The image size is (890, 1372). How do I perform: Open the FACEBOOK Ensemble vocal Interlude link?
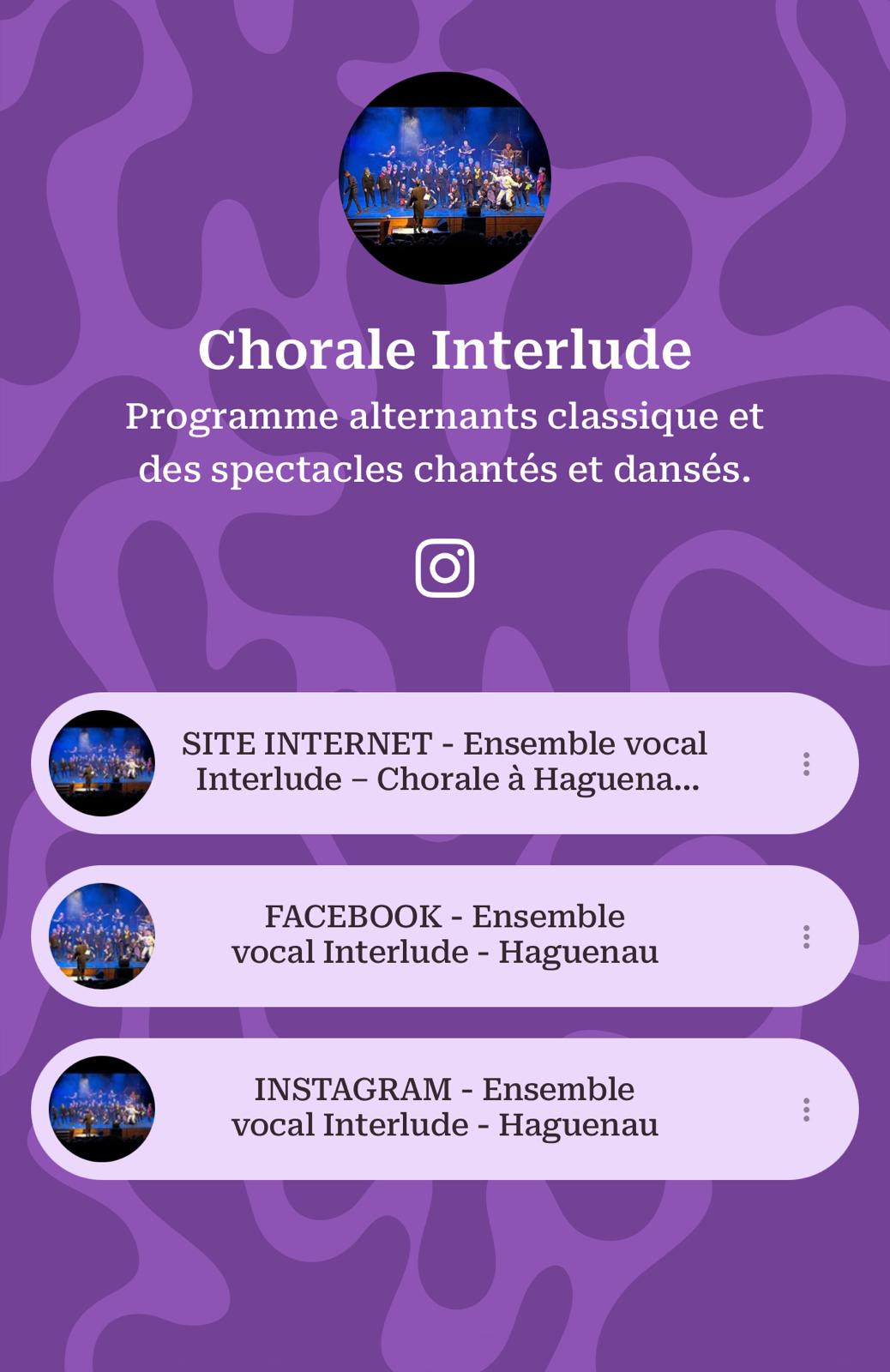coord(445,936)
